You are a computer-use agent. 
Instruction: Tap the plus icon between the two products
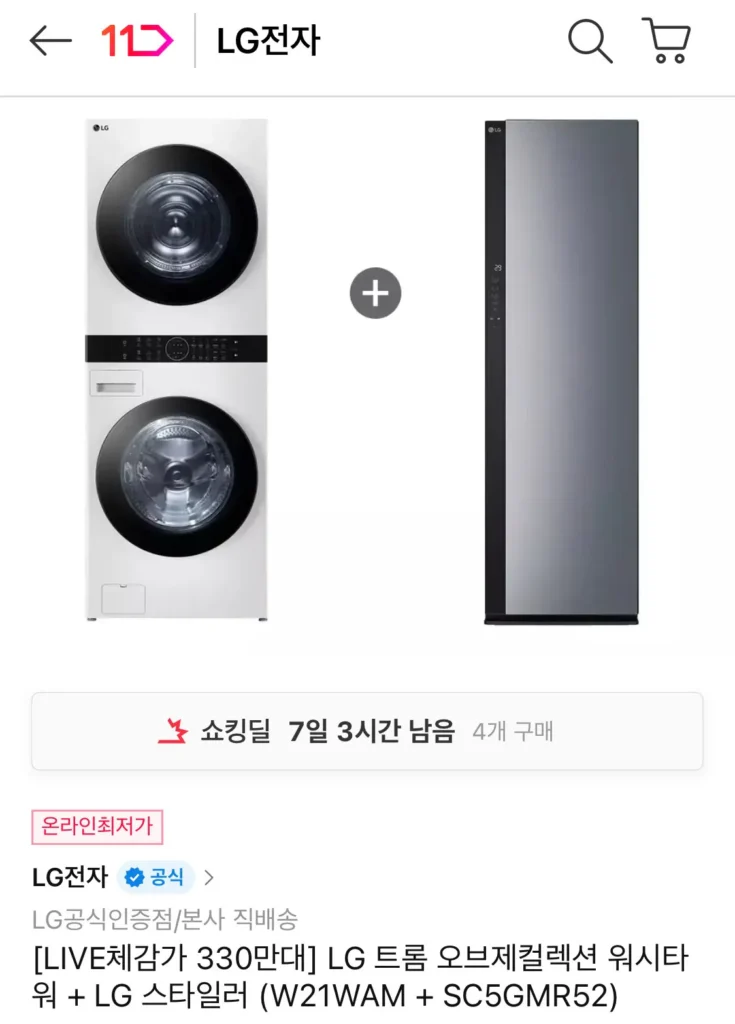click(375, 292)
